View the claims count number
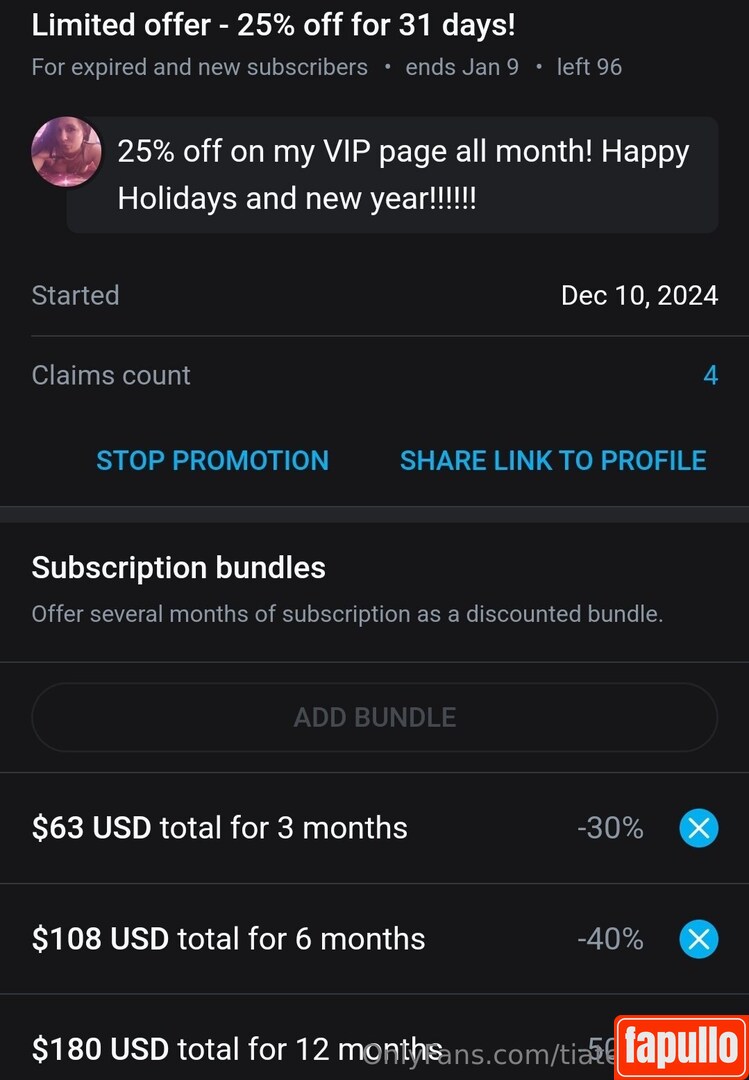Screen dimensions: 749x1080 coord(710,376)
